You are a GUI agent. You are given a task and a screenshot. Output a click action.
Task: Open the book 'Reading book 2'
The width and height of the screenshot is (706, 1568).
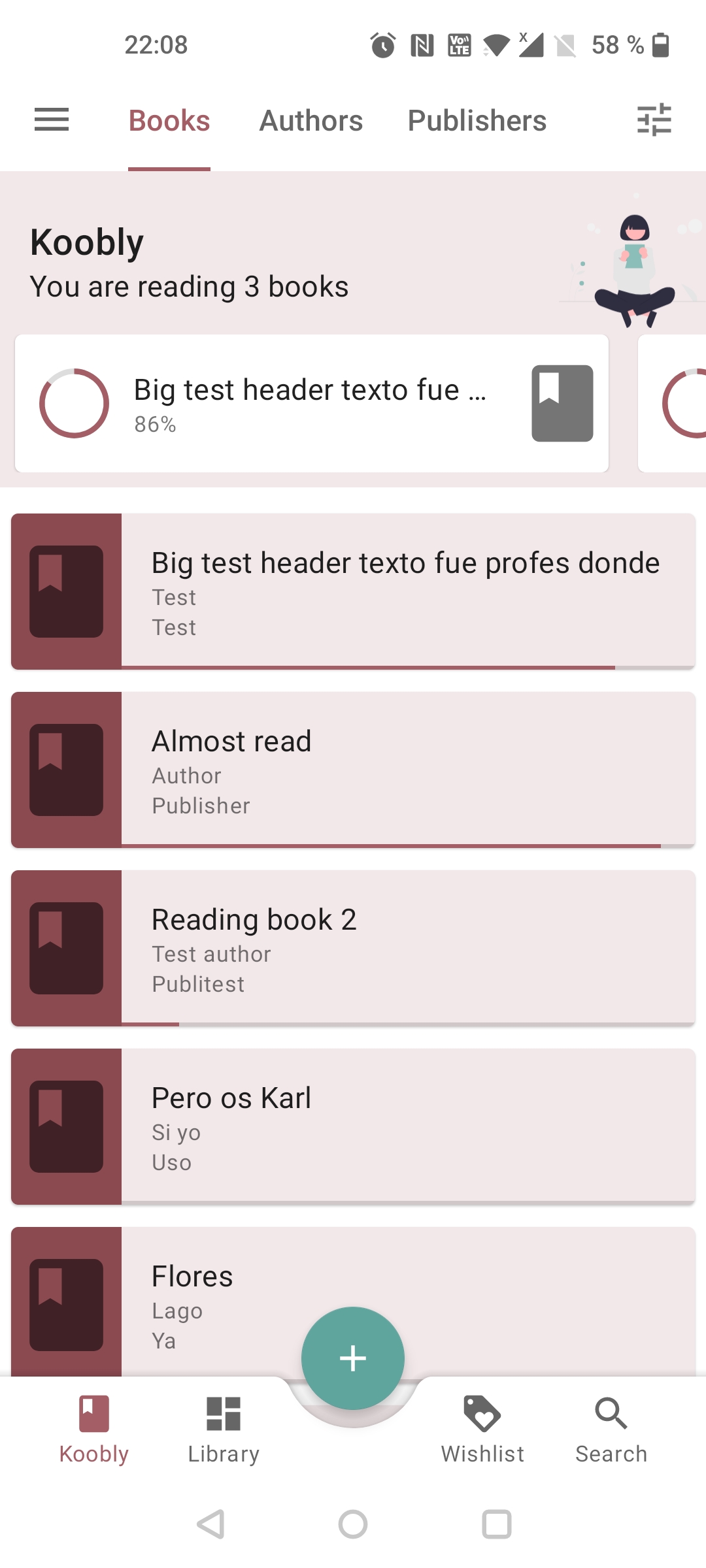click(x=405, y=947)
